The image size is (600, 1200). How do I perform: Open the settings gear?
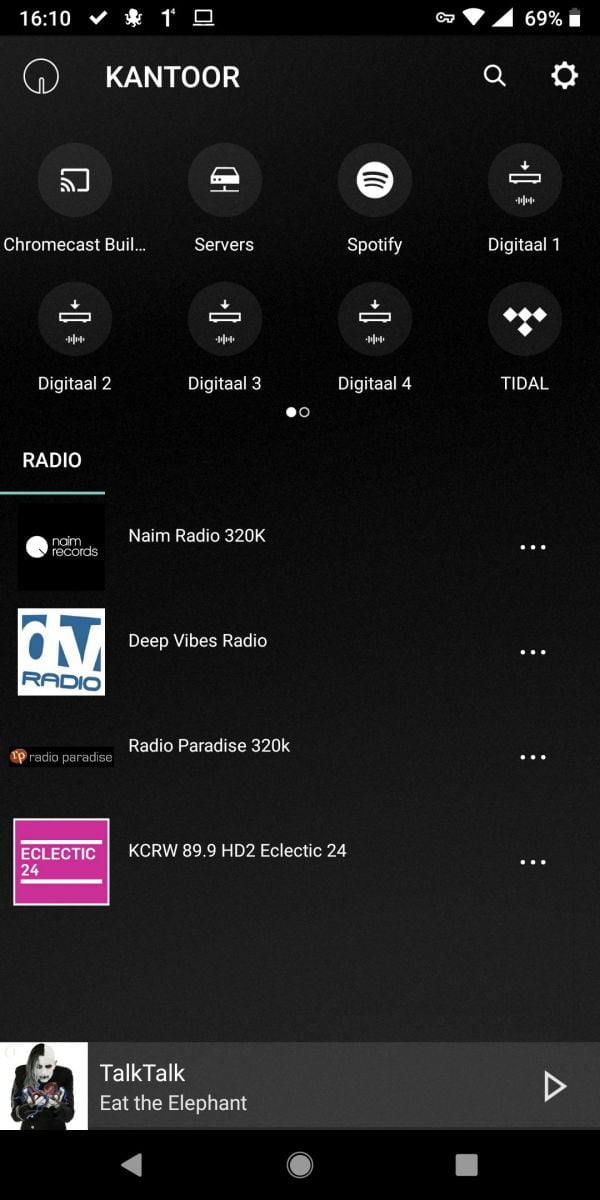[x=564, y=76]
